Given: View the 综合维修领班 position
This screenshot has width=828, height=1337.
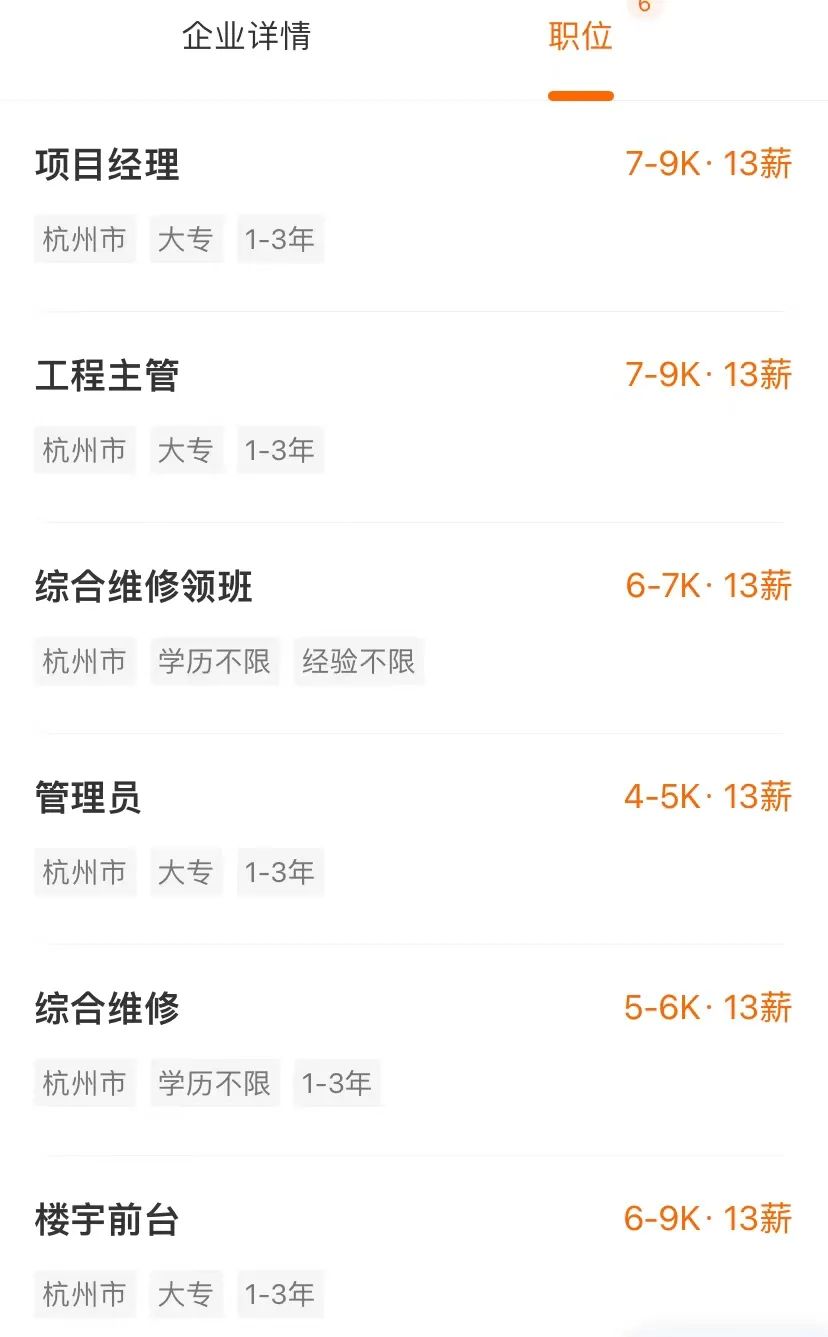Looking at the screenshot, I should (x=414, y=628).
